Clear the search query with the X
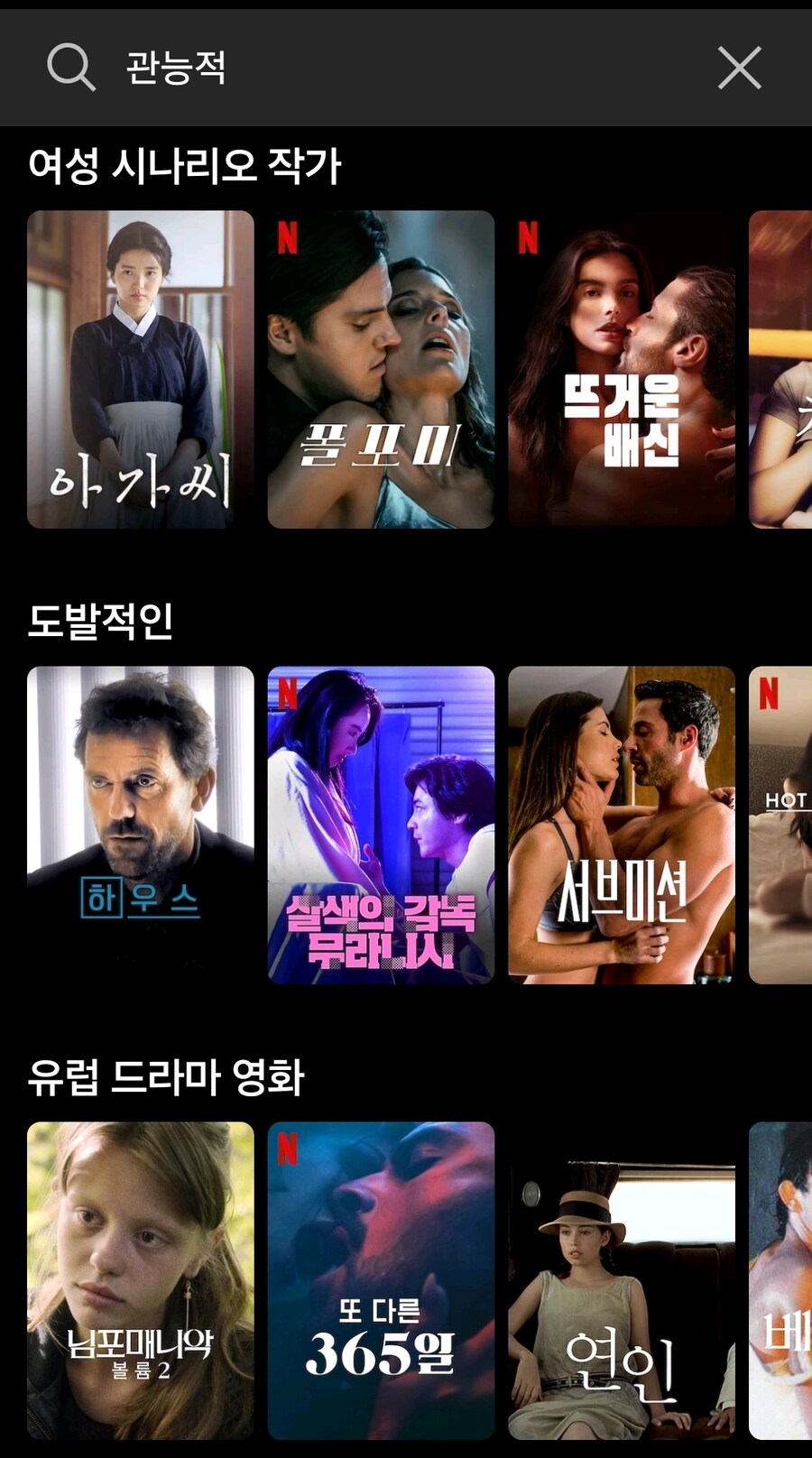 739,68
